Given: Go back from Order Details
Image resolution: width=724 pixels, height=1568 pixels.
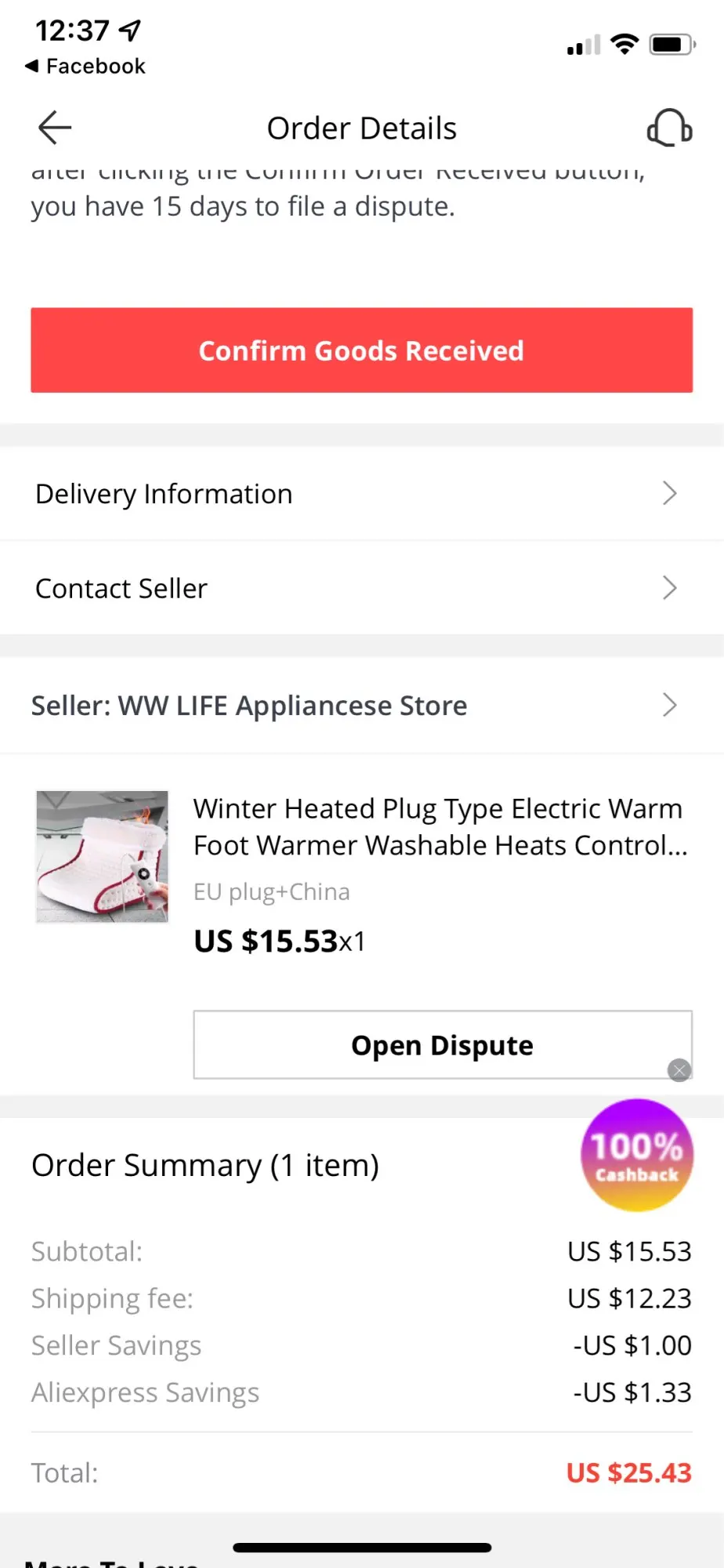Looking at the screenshot, I should 55,128.
